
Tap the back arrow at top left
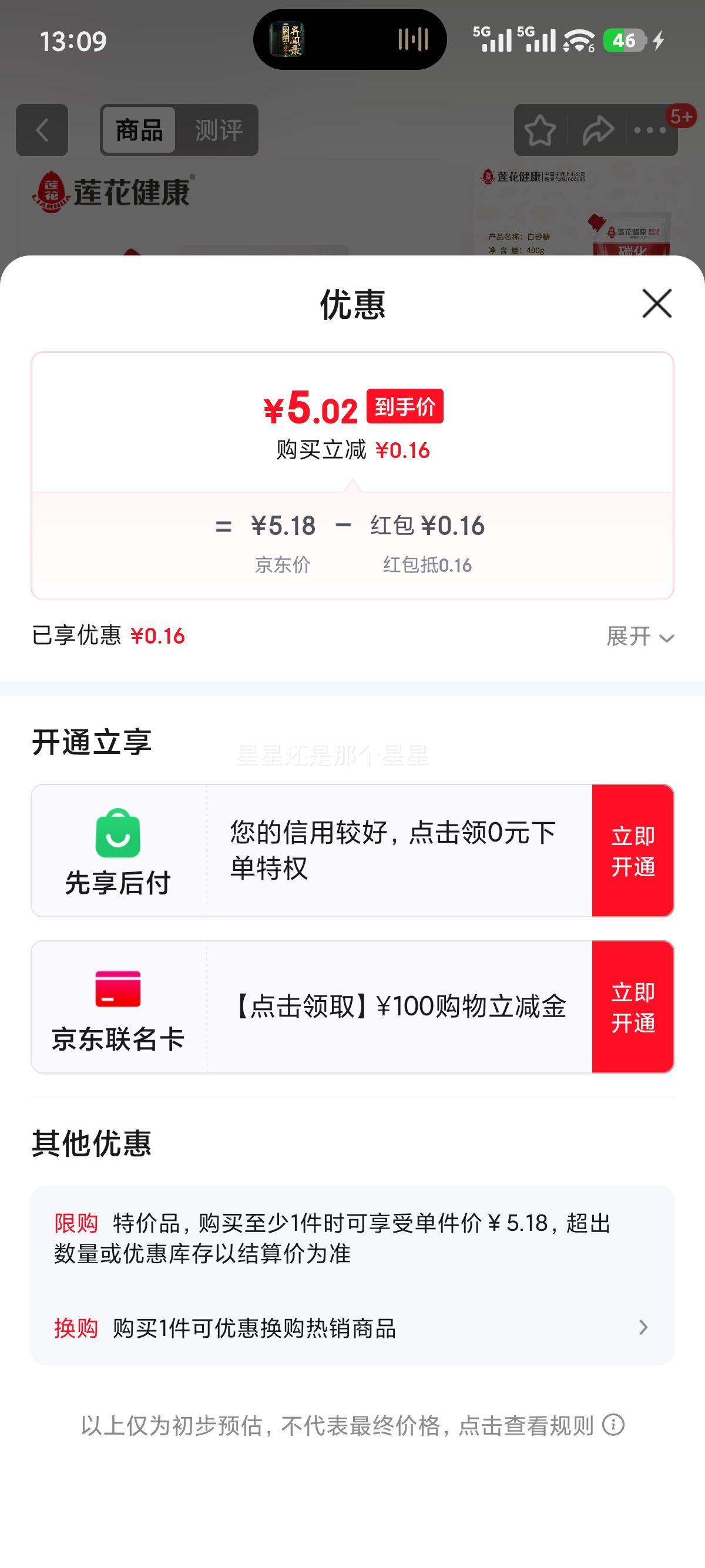click(x=41, y=130)
